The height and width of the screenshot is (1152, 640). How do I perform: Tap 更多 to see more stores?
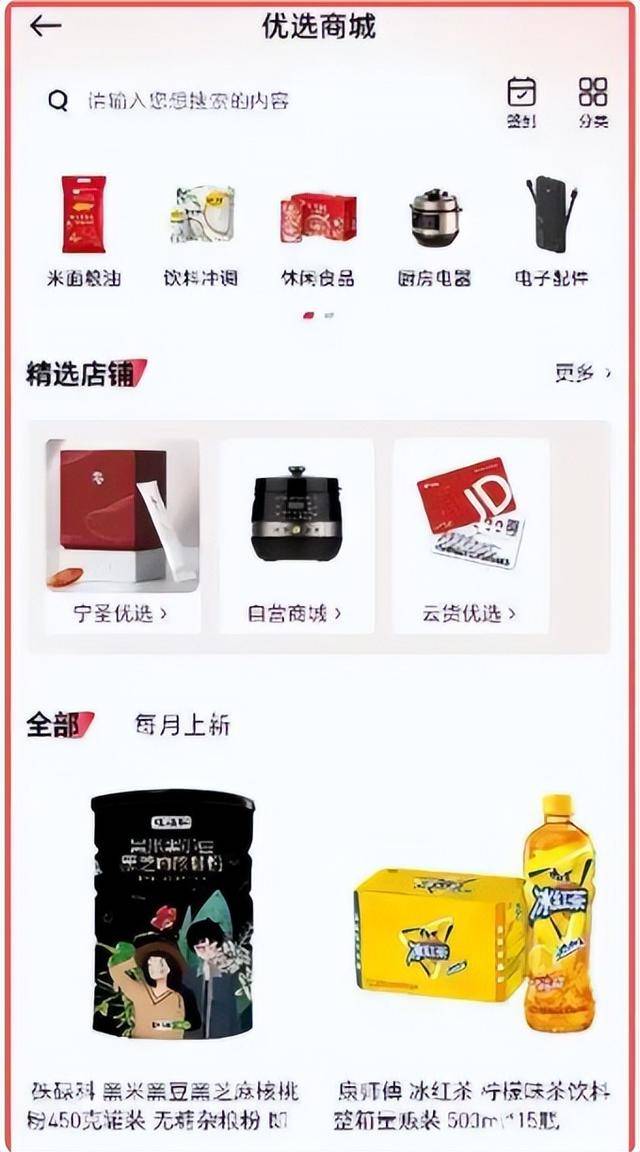pos(583,373)
